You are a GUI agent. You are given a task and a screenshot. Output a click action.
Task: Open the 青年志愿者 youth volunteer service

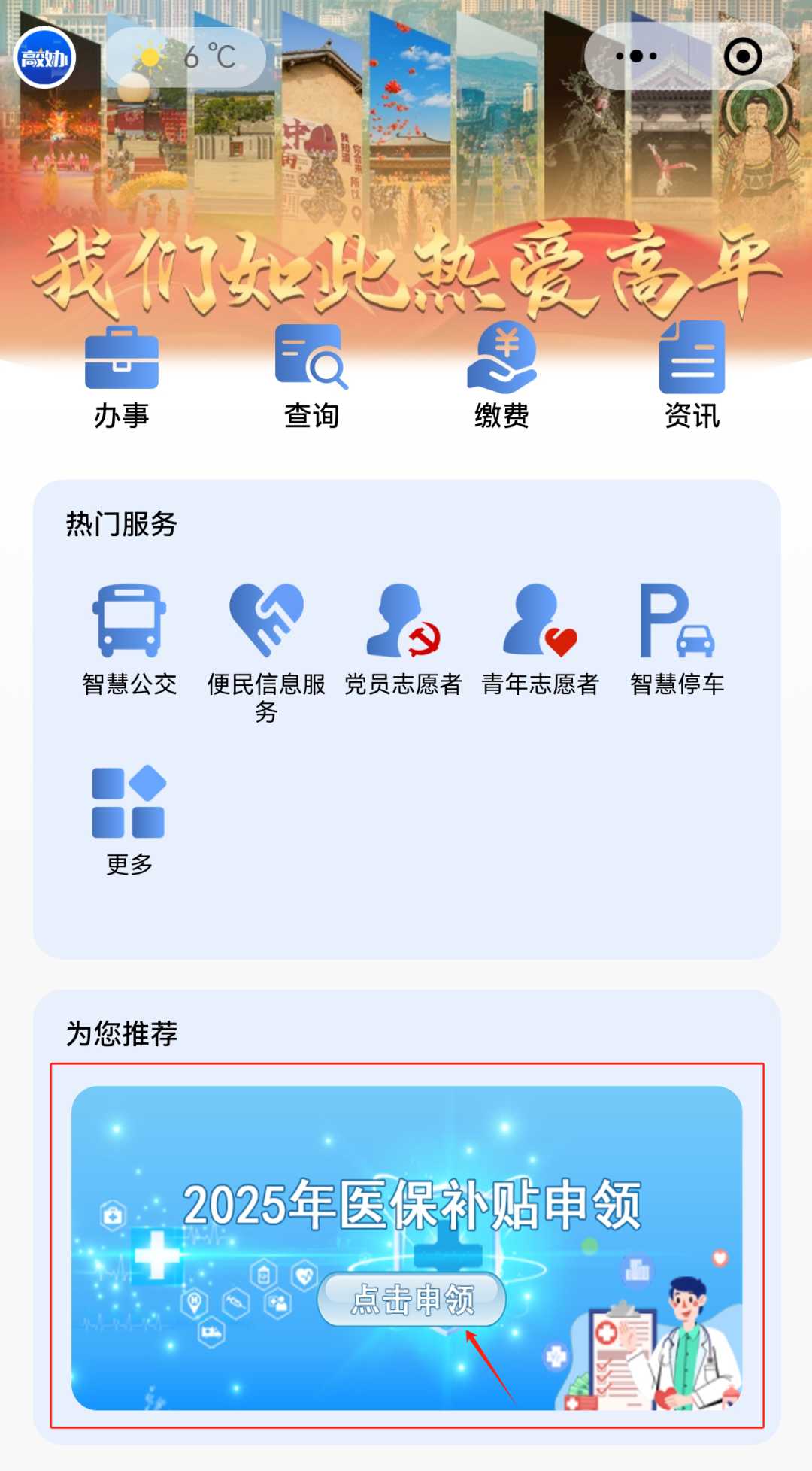[x=540, y=638]
